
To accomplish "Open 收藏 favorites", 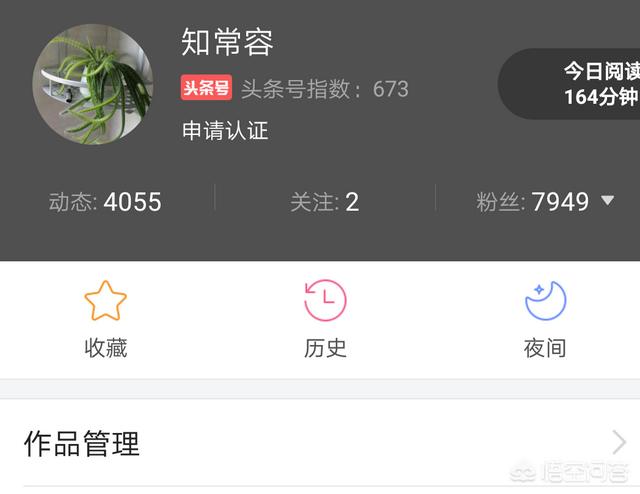I will (105, 319).
